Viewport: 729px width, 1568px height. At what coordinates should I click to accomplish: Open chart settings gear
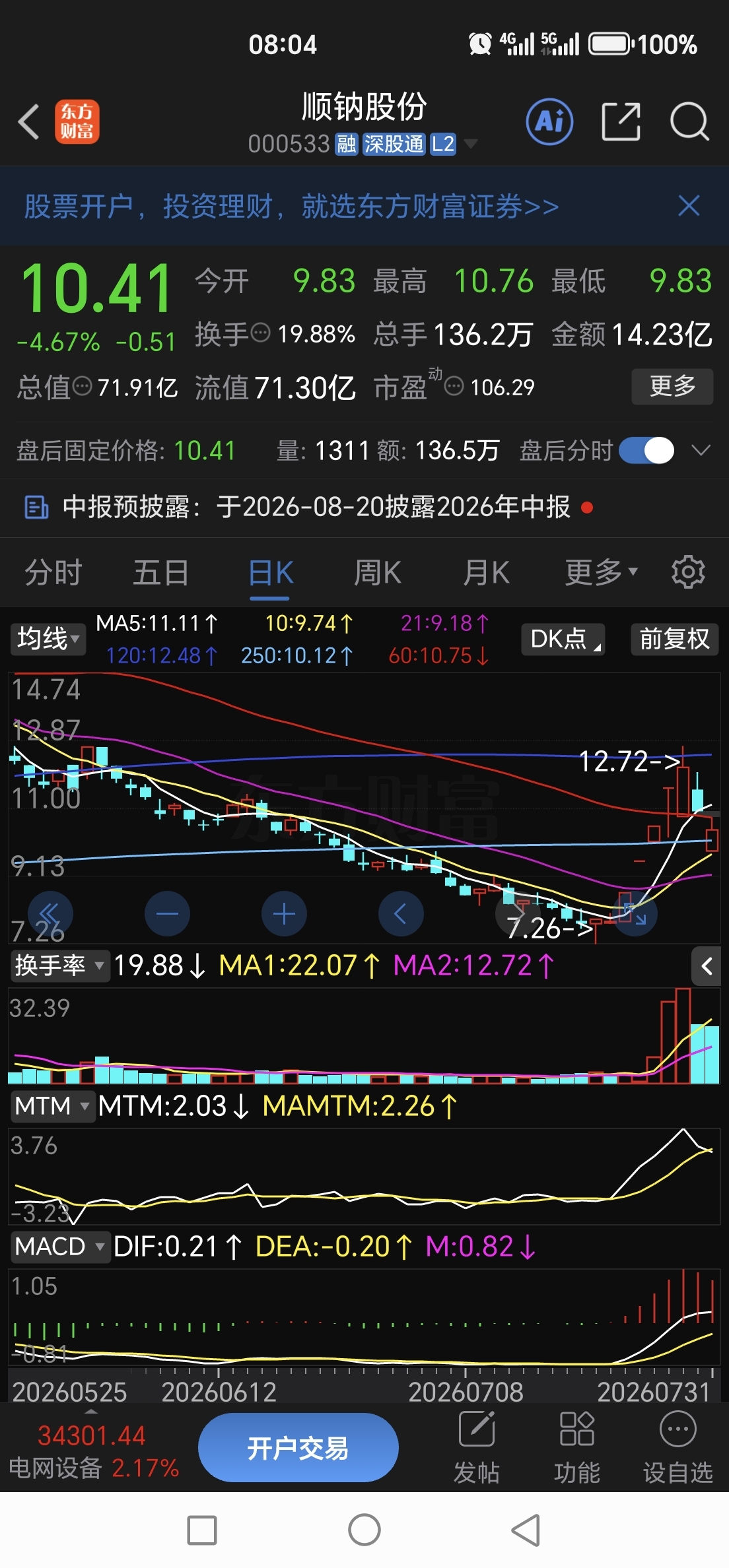coord(688,572)
